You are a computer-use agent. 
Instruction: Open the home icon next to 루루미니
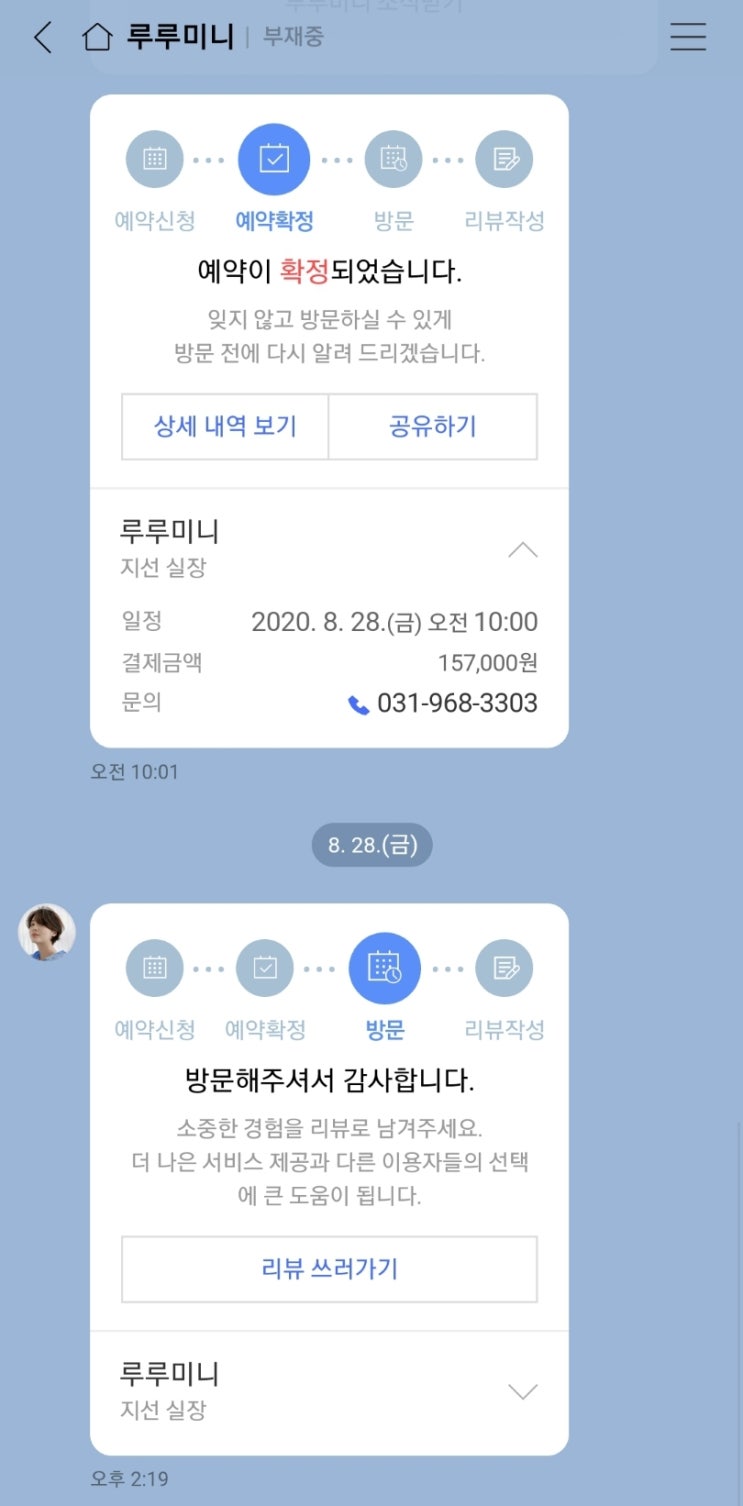(x=97, y=38)
